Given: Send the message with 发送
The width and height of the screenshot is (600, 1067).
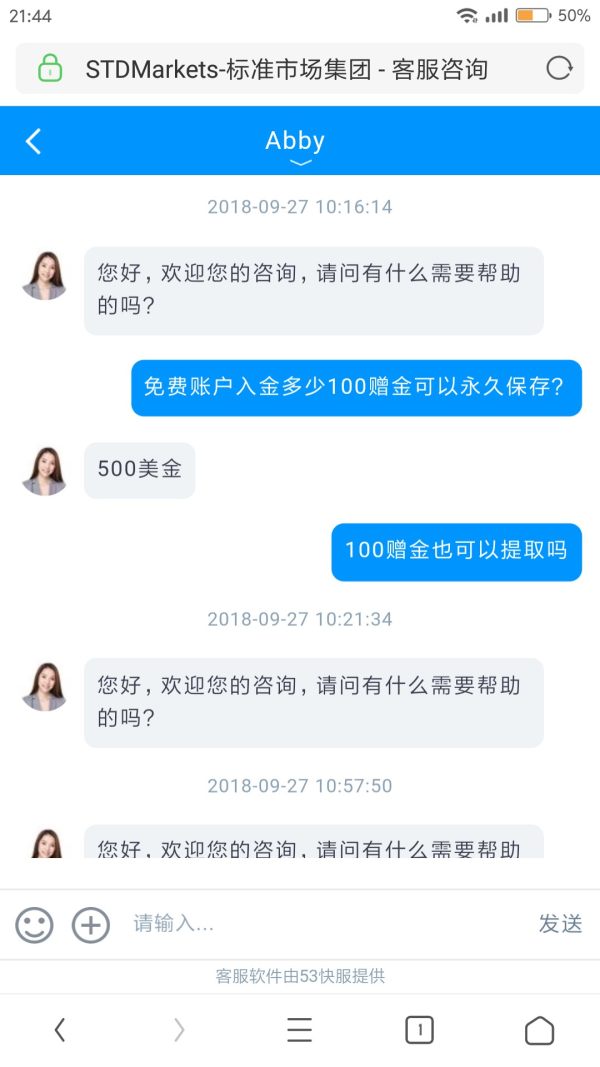Looking at the screenshot, I should (560, 924).
